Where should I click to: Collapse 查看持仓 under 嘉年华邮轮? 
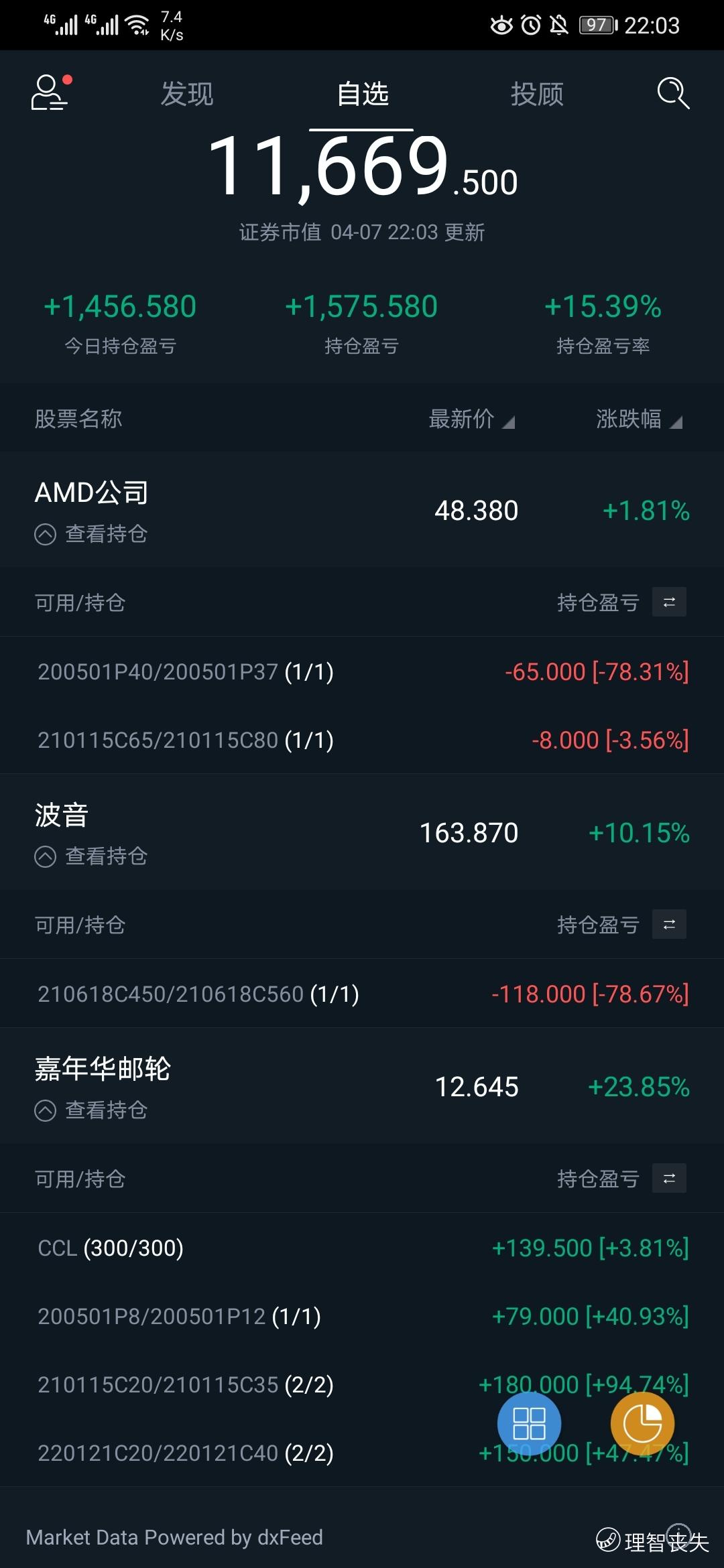pos(91,1110)
